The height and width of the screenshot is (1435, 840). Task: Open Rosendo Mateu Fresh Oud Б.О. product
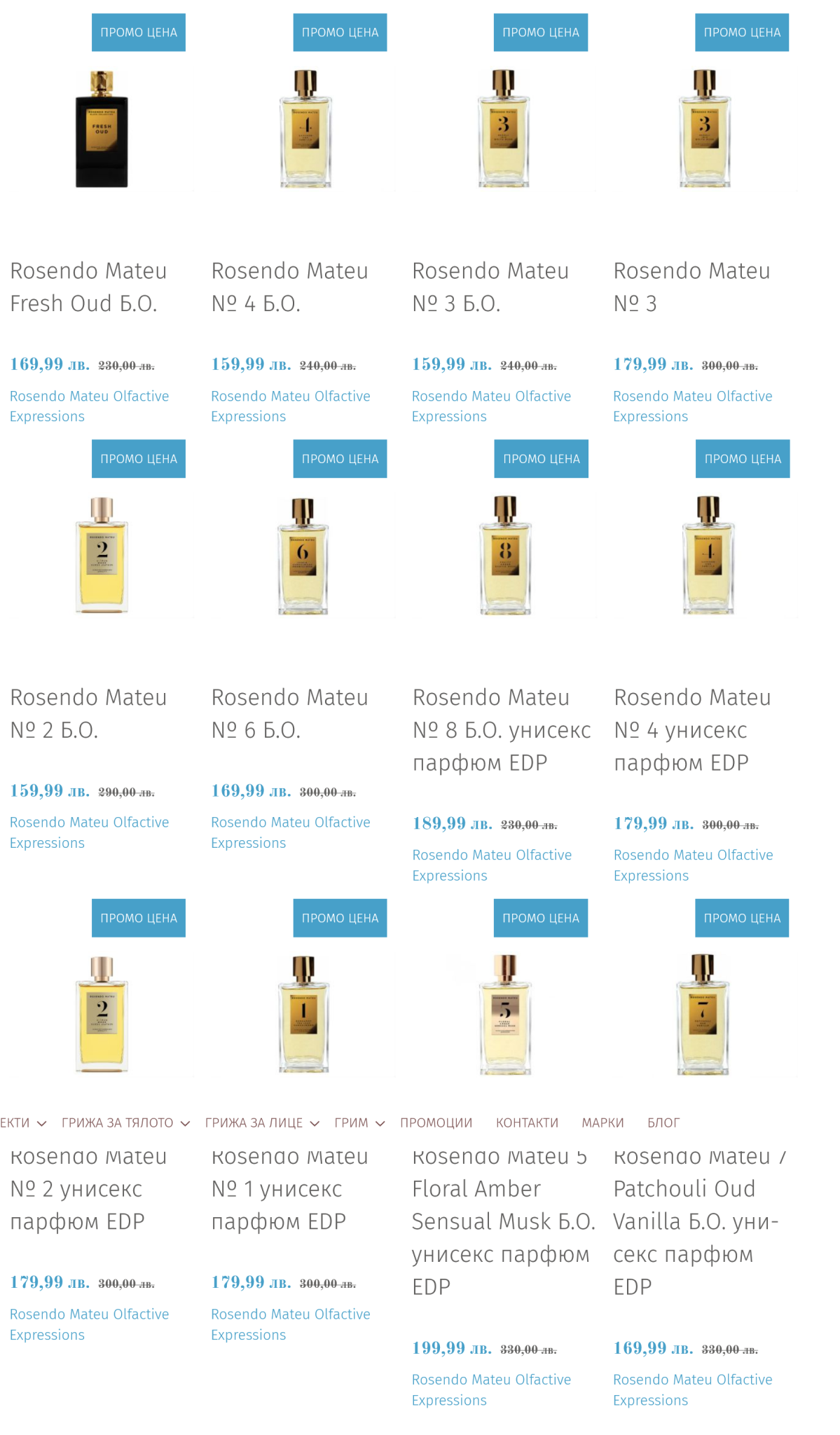tap(88, 287)
